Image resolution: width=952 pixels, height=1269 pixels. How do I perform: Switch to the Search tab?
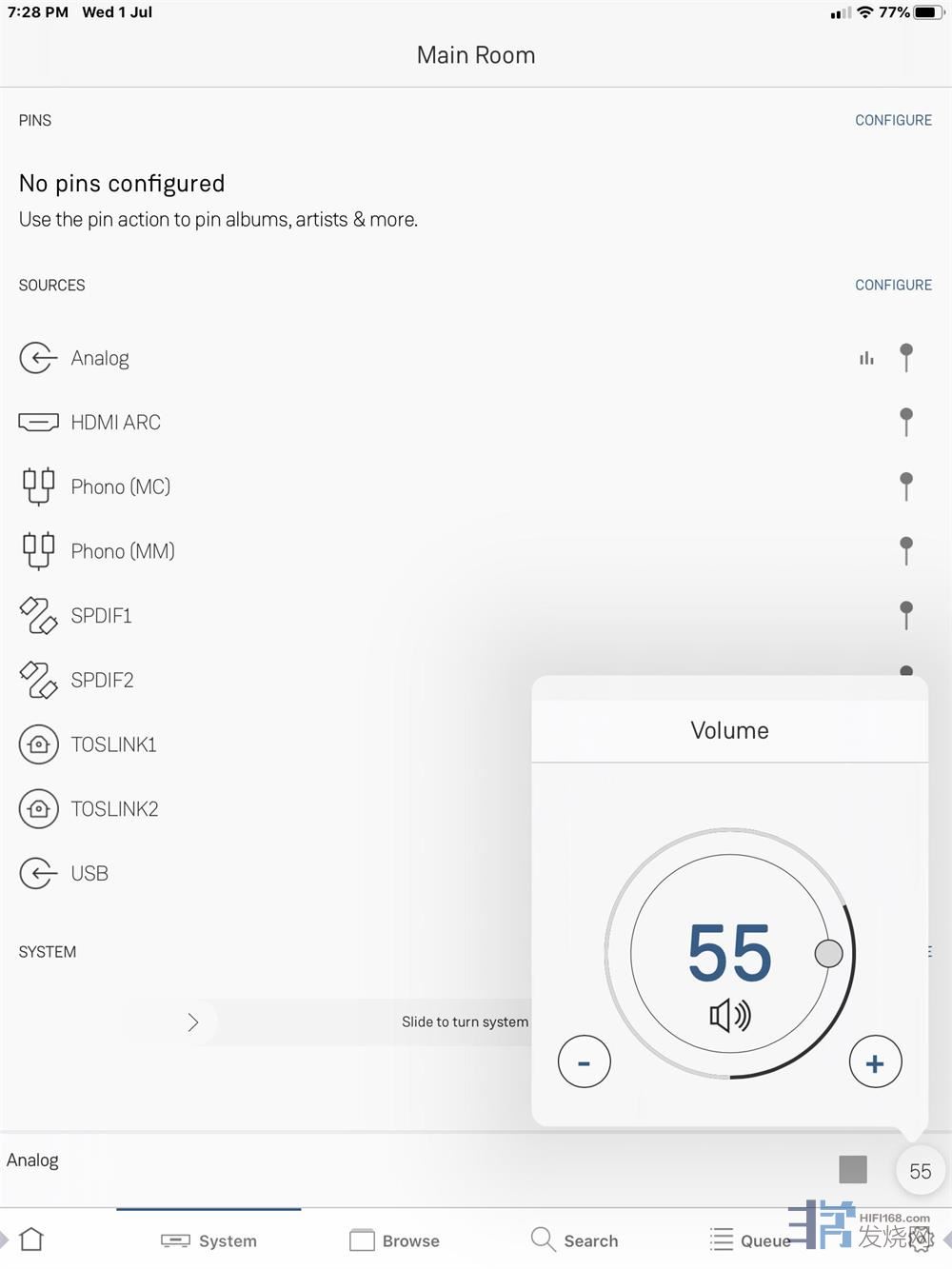[575, 1240]
